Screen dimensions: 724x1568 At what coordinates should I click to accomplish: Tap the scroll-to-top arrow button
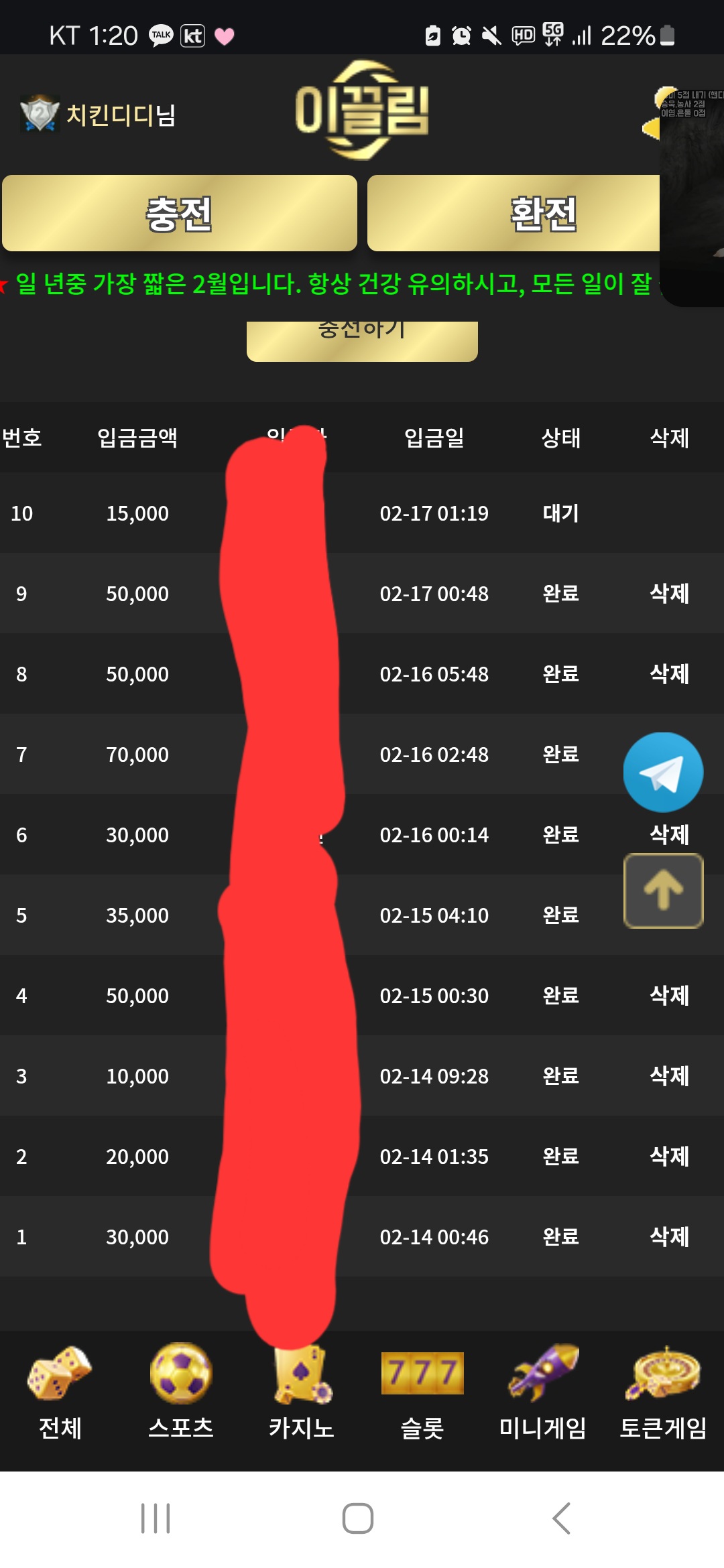pyautogui.click(x=663, y=891)
